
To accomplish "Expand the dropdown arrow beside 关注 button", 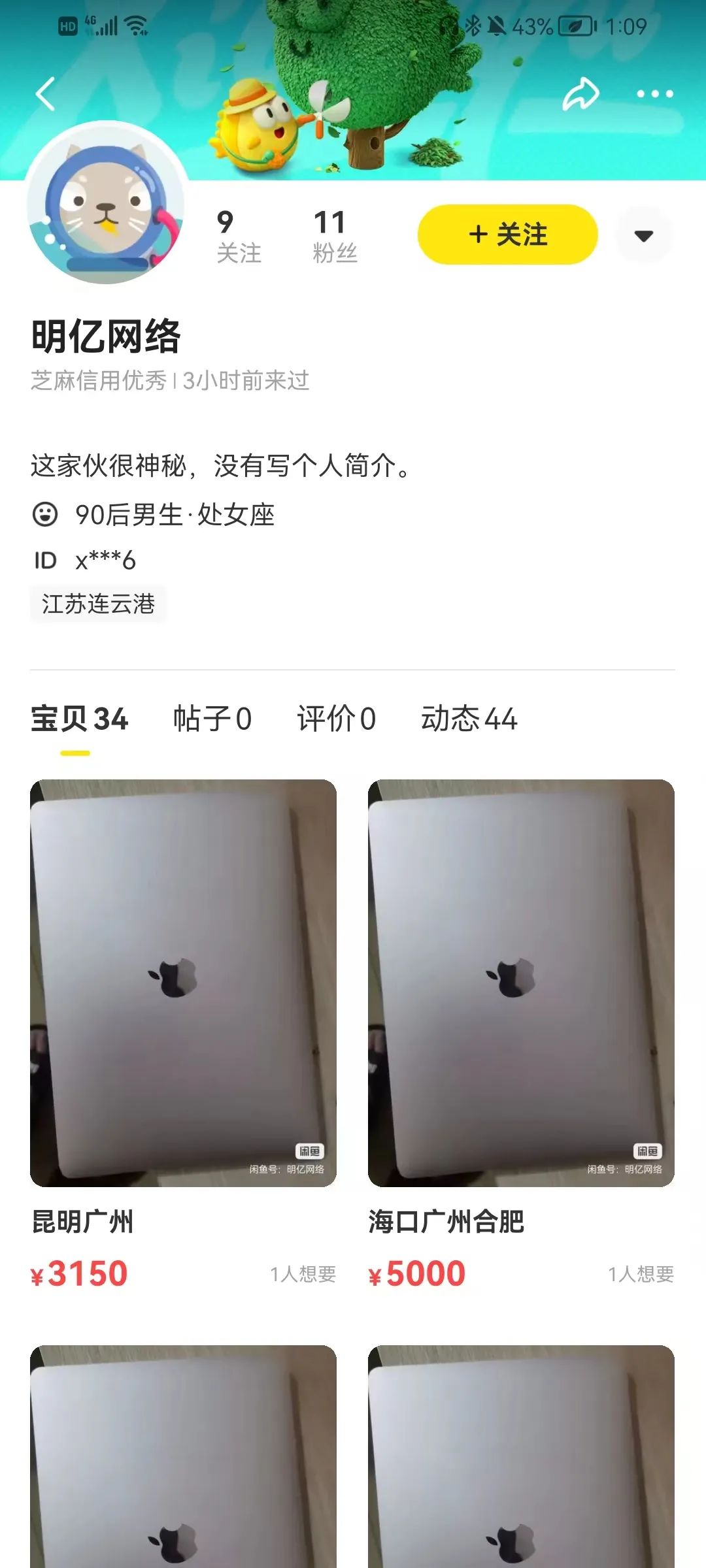I will coord(644,235).
